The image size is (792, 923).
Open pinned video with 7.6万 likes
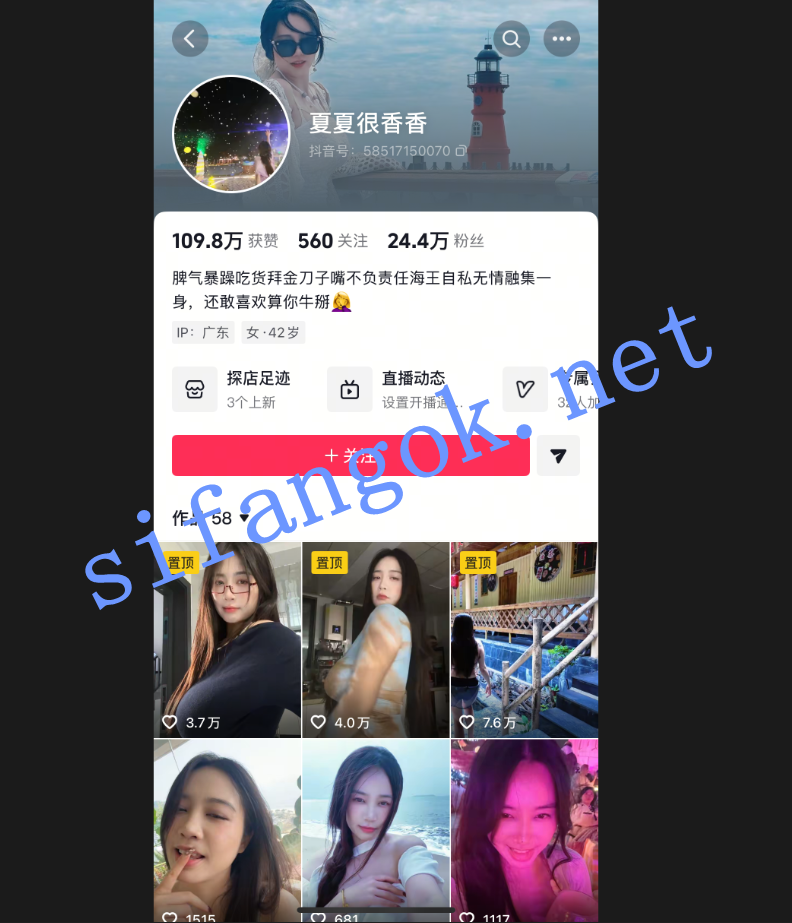(x=524, y=640)
